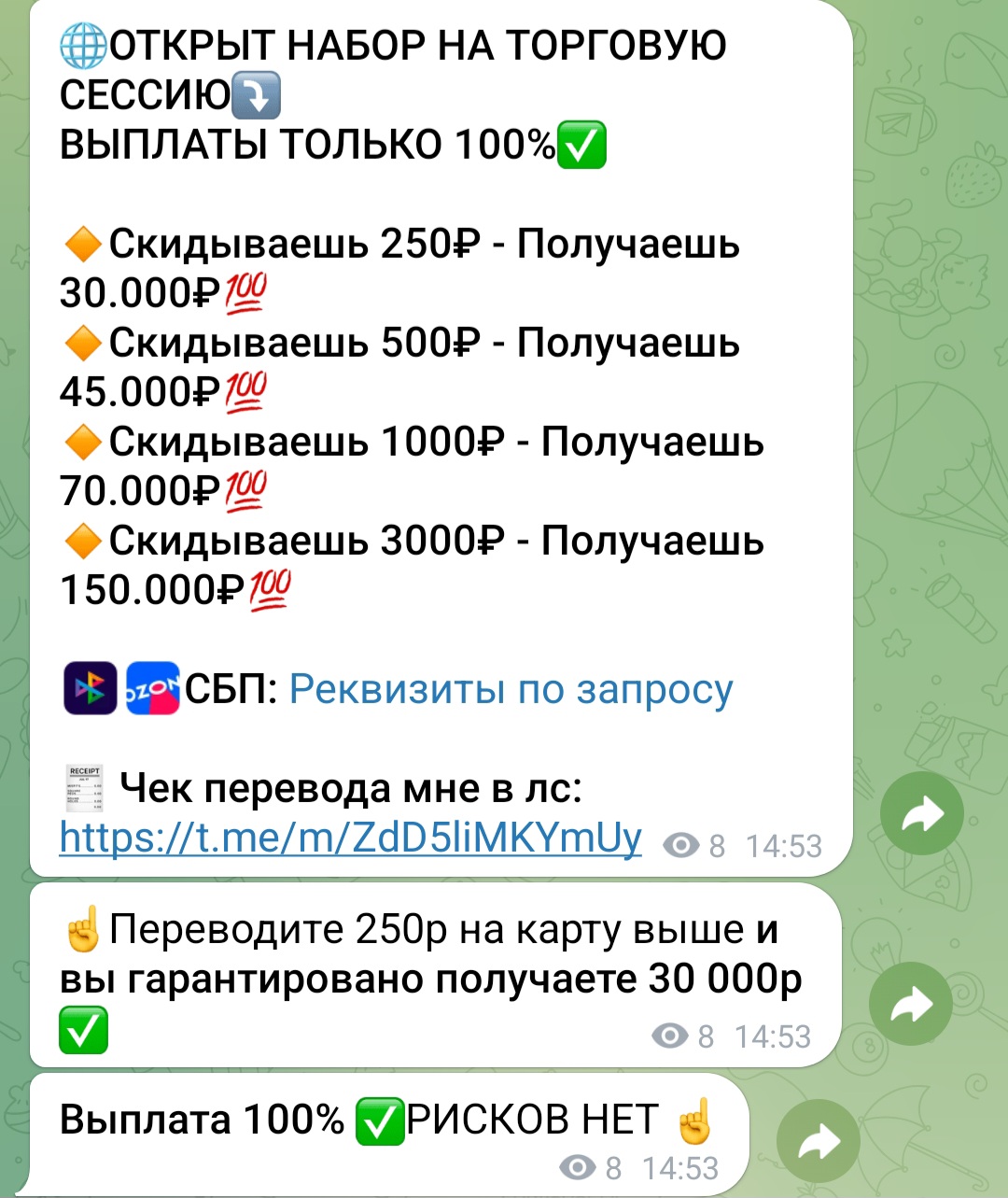Forward the trading session announcement message

(922, 814)
